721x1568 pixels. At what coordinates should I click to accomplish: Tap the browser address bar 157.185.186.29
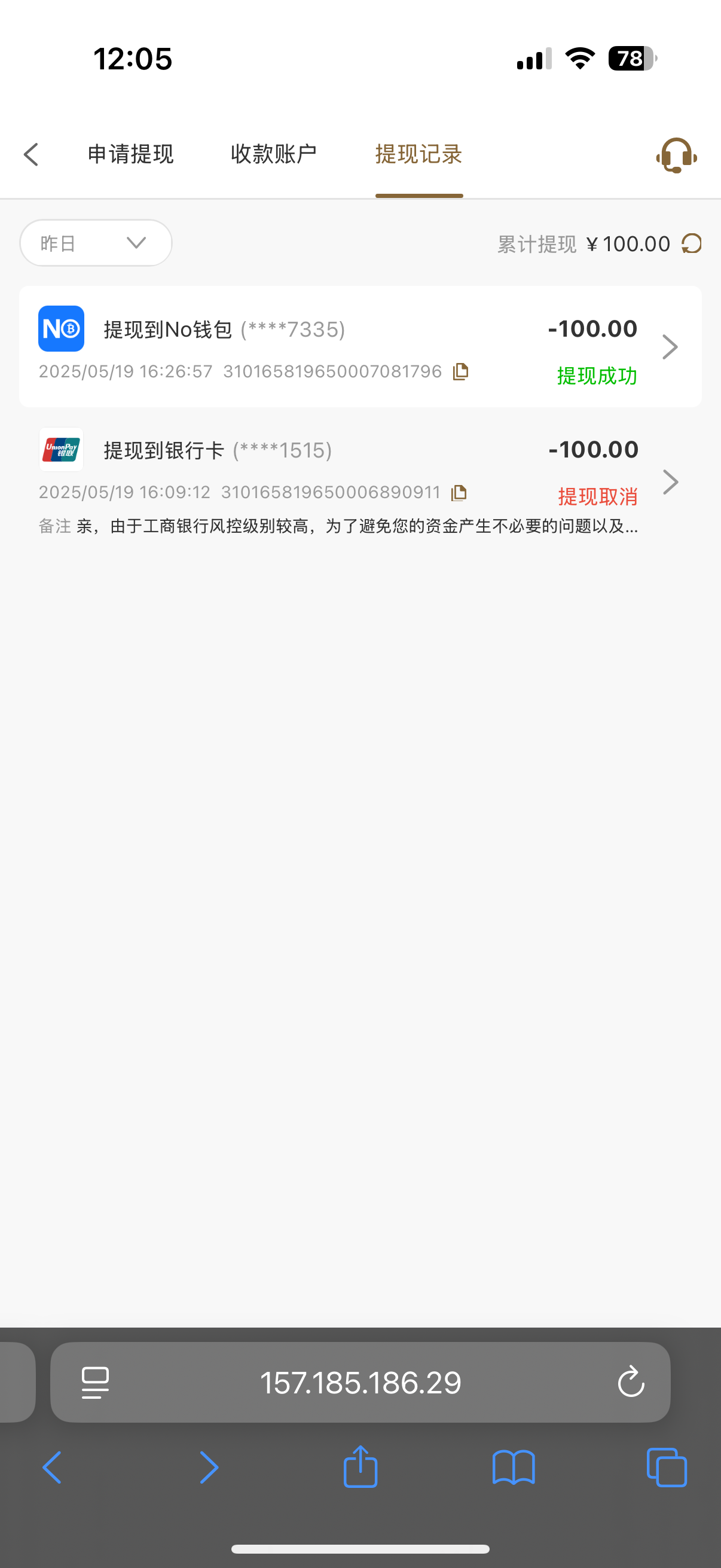tap(360, 1383)
